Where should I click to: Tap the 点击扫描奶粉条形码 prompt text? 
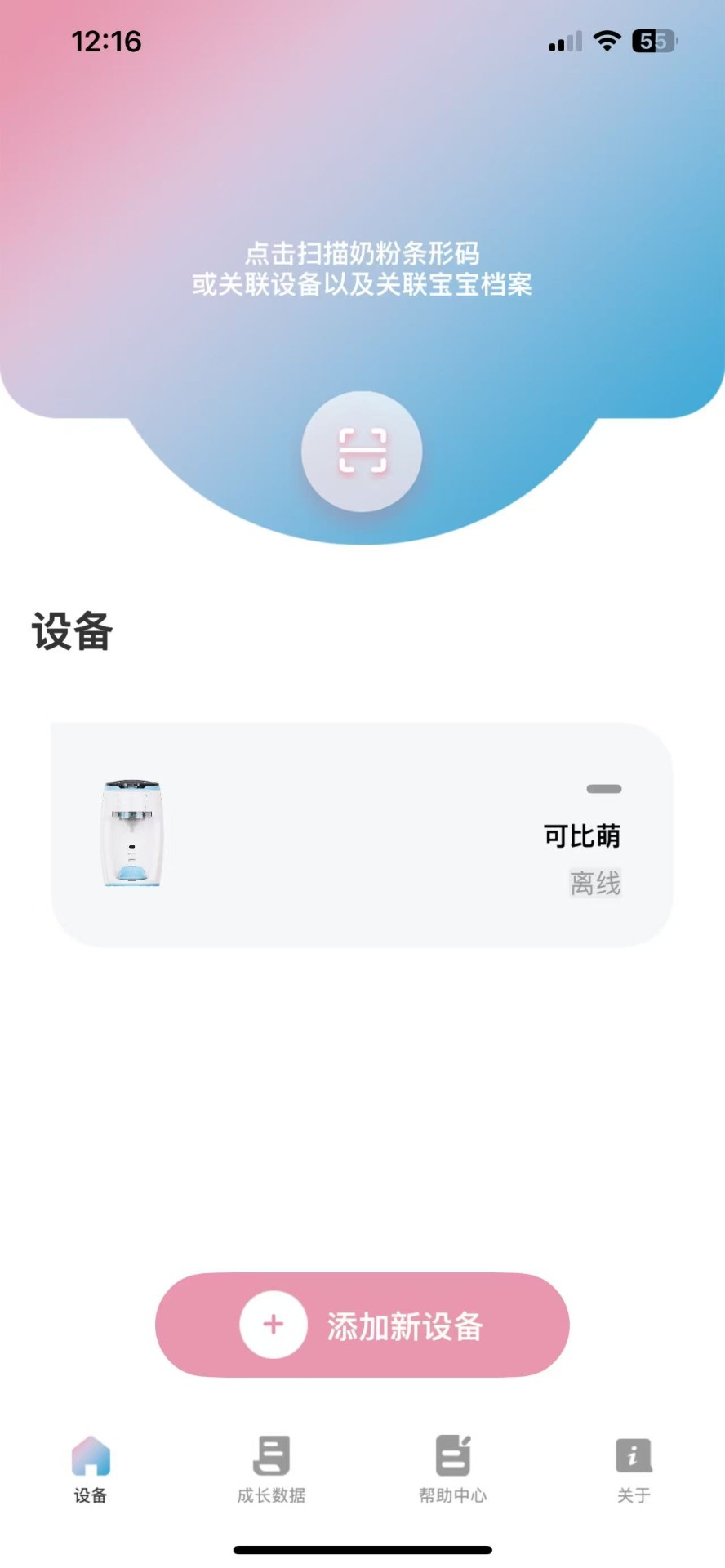coord(362,255)
